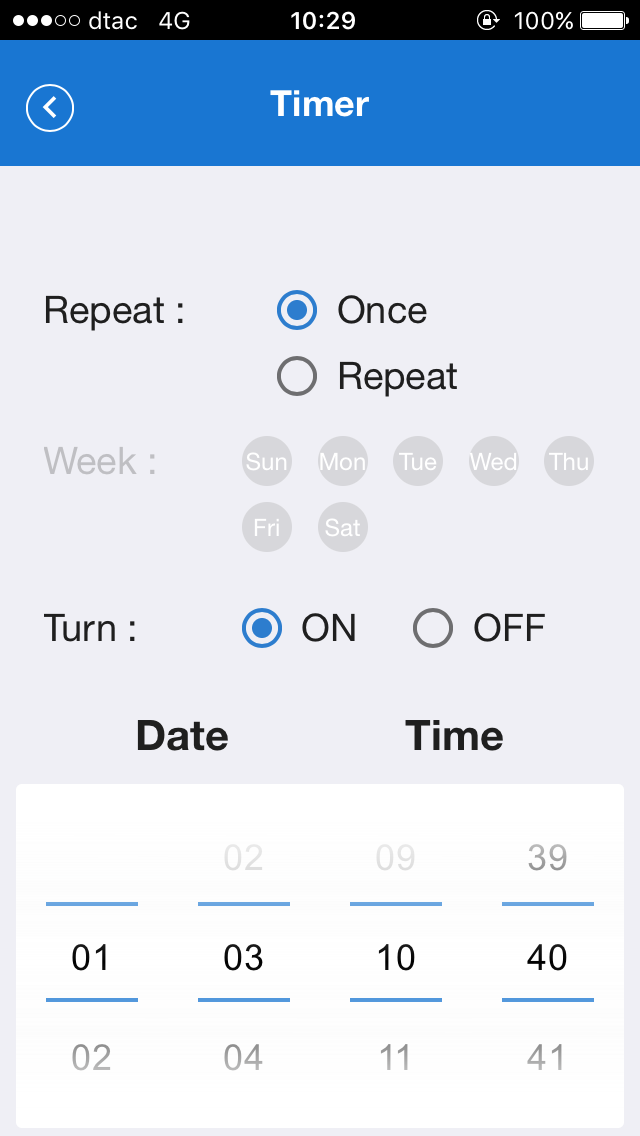640x1136 pixels.
Task: Go back from the Timer screen
Action: (50, 107)
